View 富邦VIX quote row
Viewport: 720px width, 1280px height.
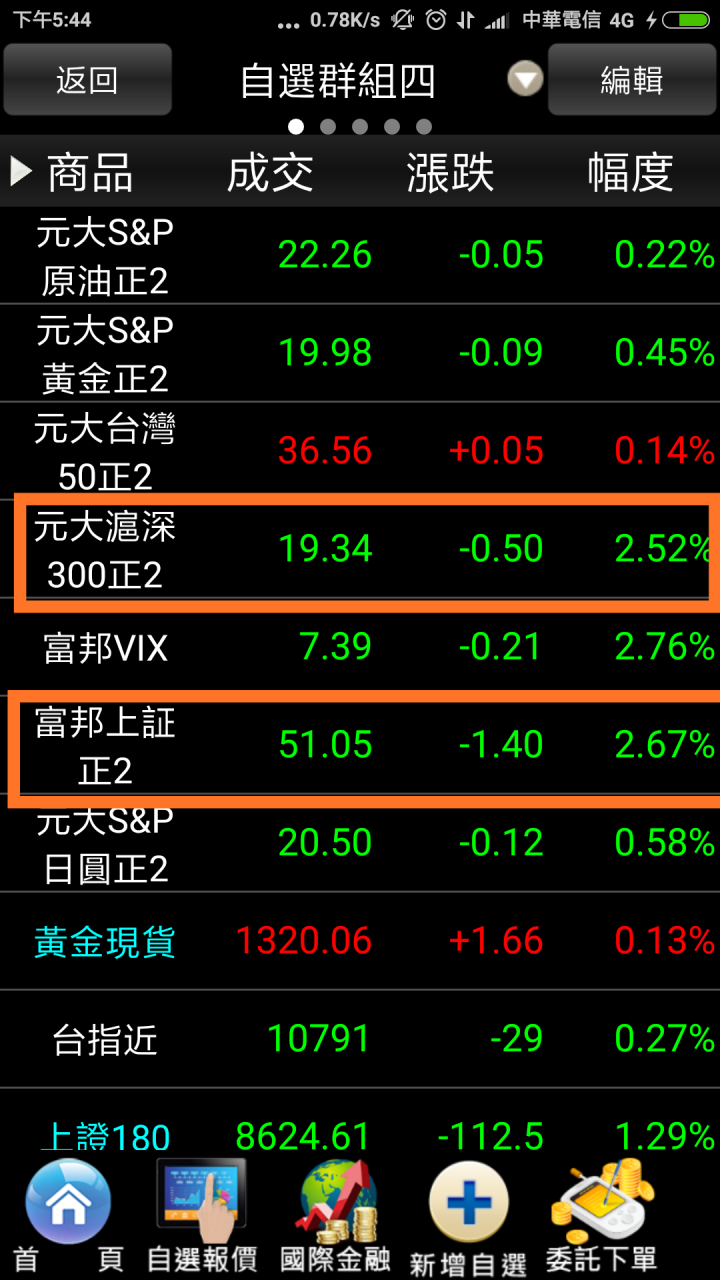tap(360, 647)
